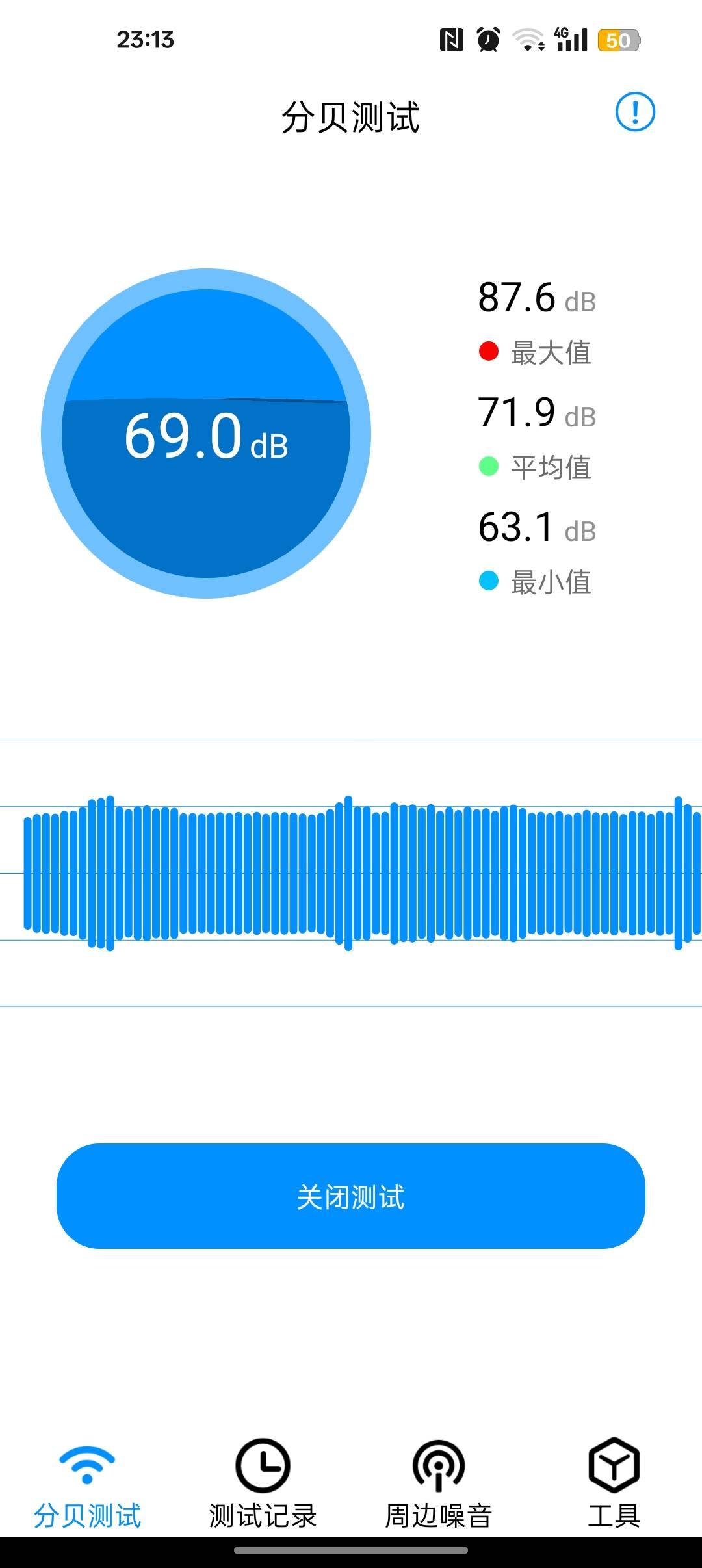
Task: Open the info icon in the top bar
Action: 635,112
